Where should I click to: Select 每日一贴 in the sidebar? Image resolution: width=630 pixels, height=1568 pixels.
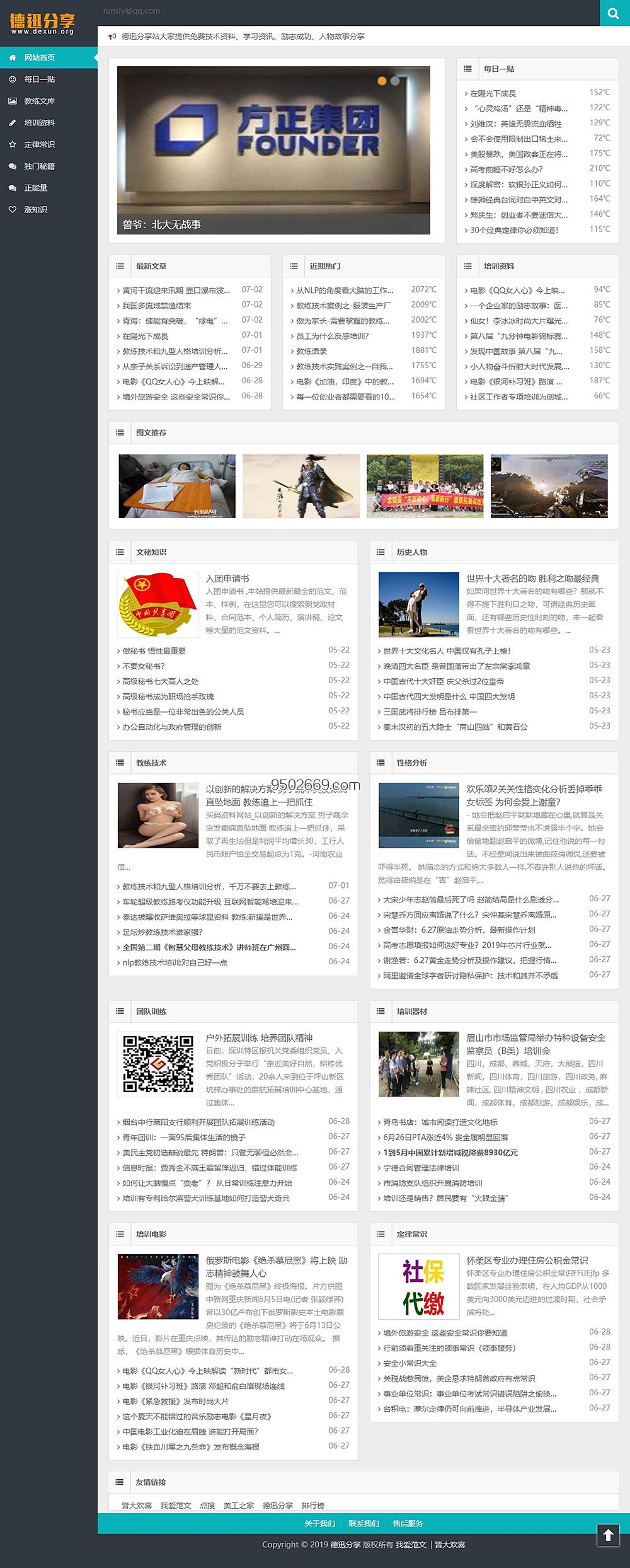pos(40,79)
